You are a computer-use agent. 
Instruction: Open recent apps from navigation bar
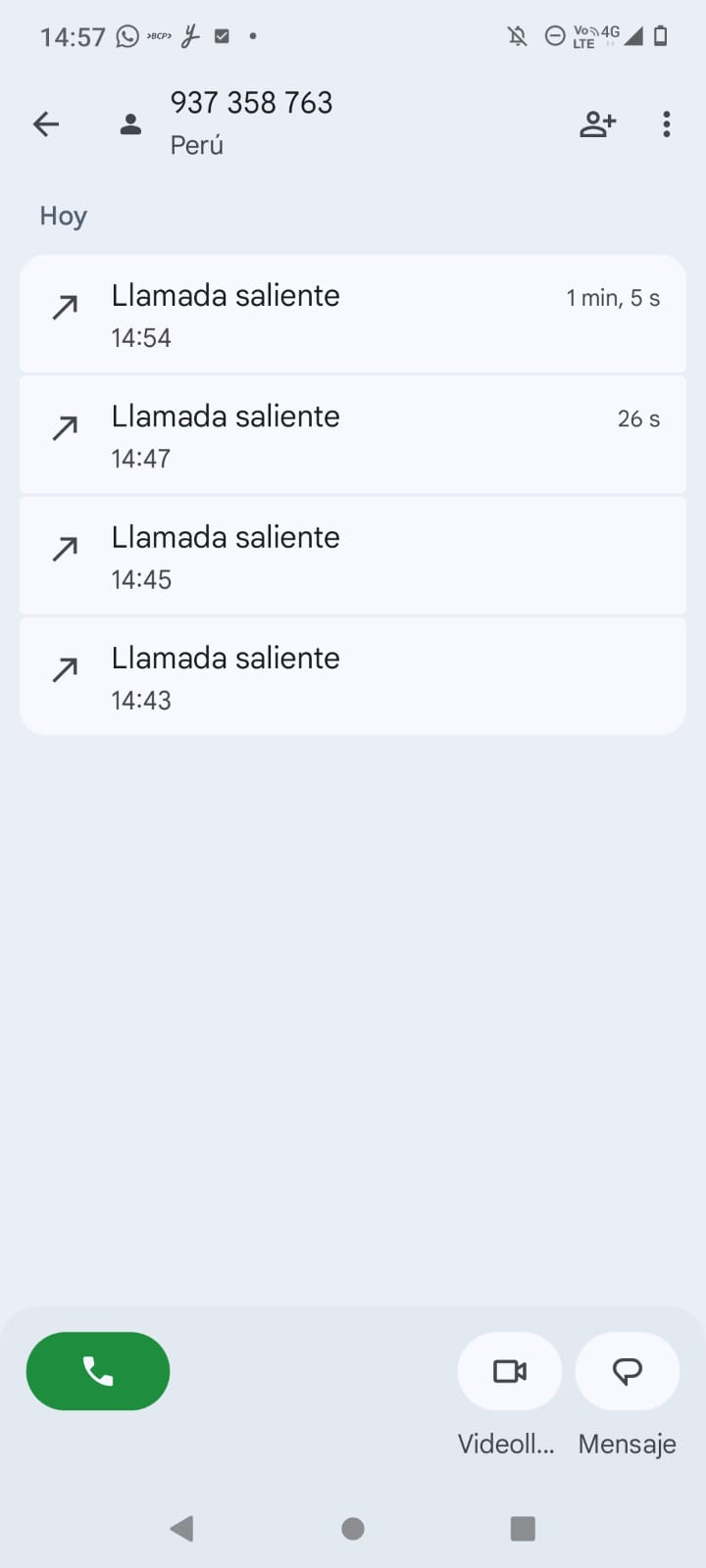tap(523, 1529)
